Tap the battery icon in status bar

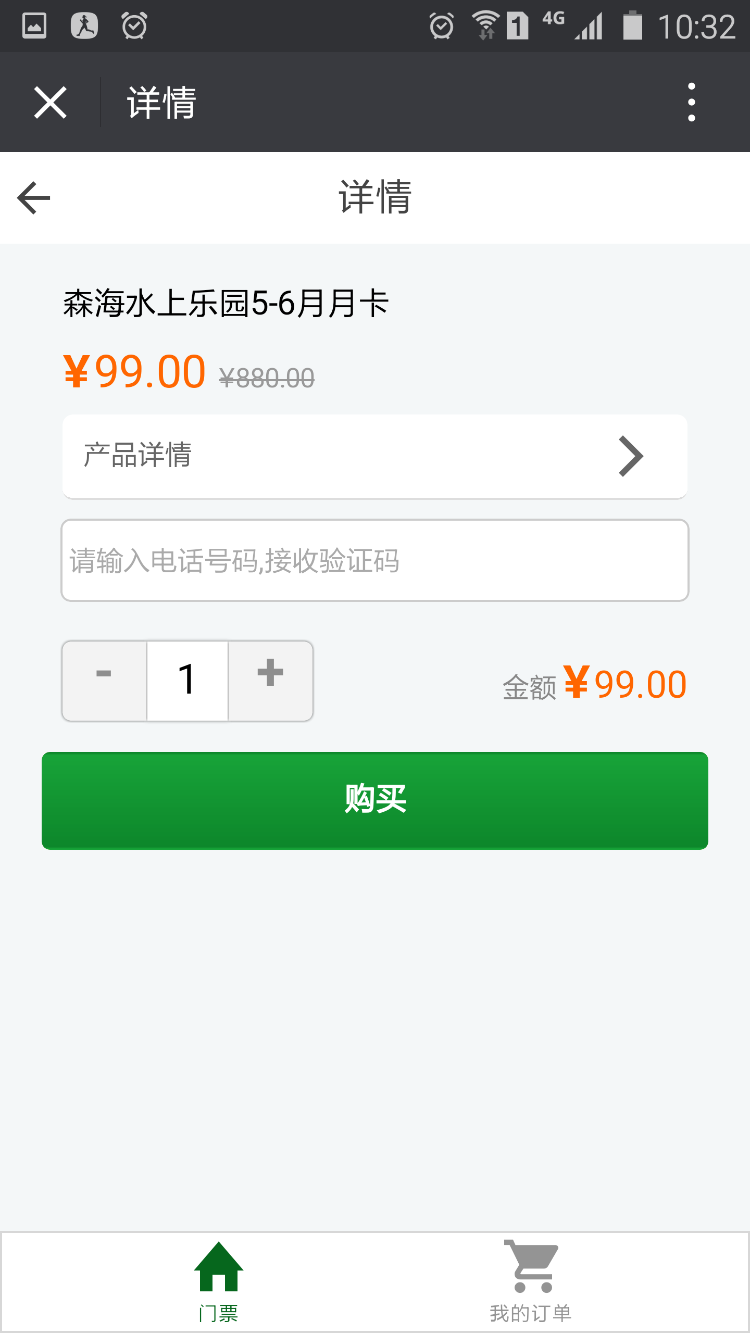coord(636,26)
